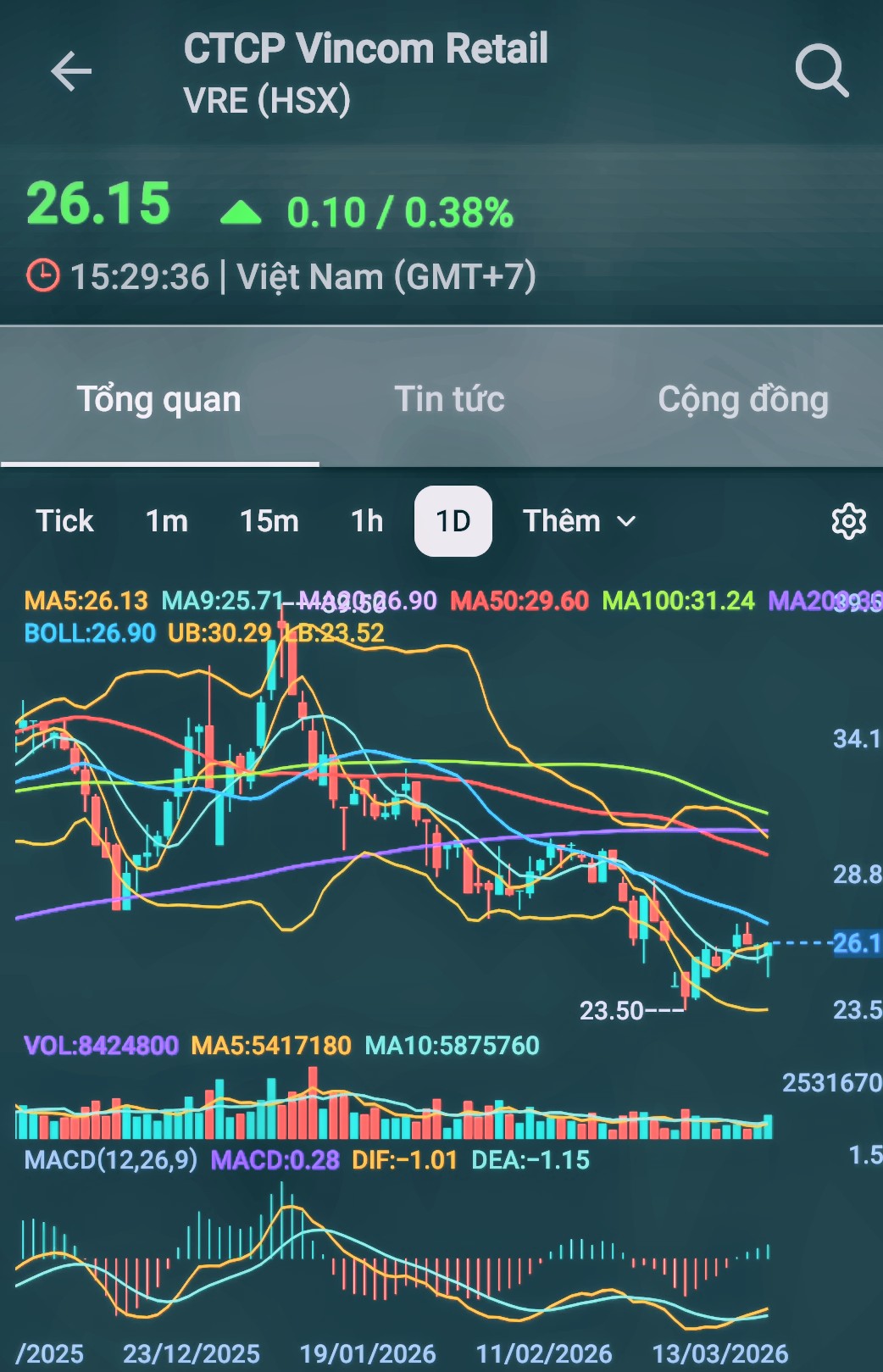Screen dimensions: 883x1372
Task: Select the Tick chart interval
Action: (64, 521)
